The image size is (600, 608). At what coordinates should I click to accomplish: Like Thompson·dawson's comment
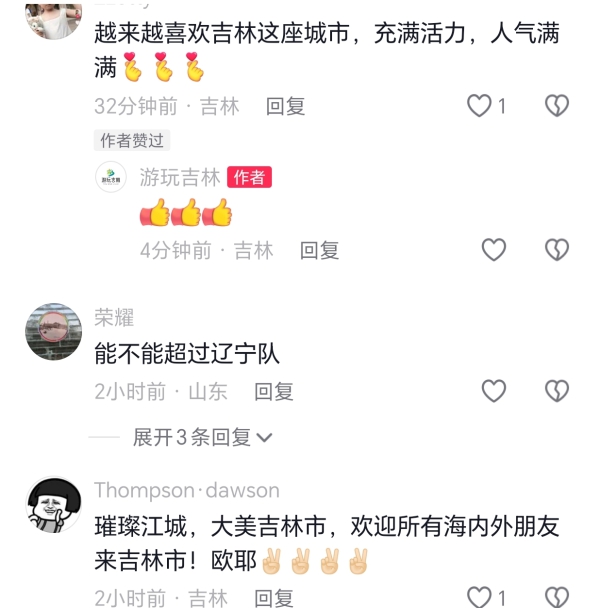pos(480,598)
